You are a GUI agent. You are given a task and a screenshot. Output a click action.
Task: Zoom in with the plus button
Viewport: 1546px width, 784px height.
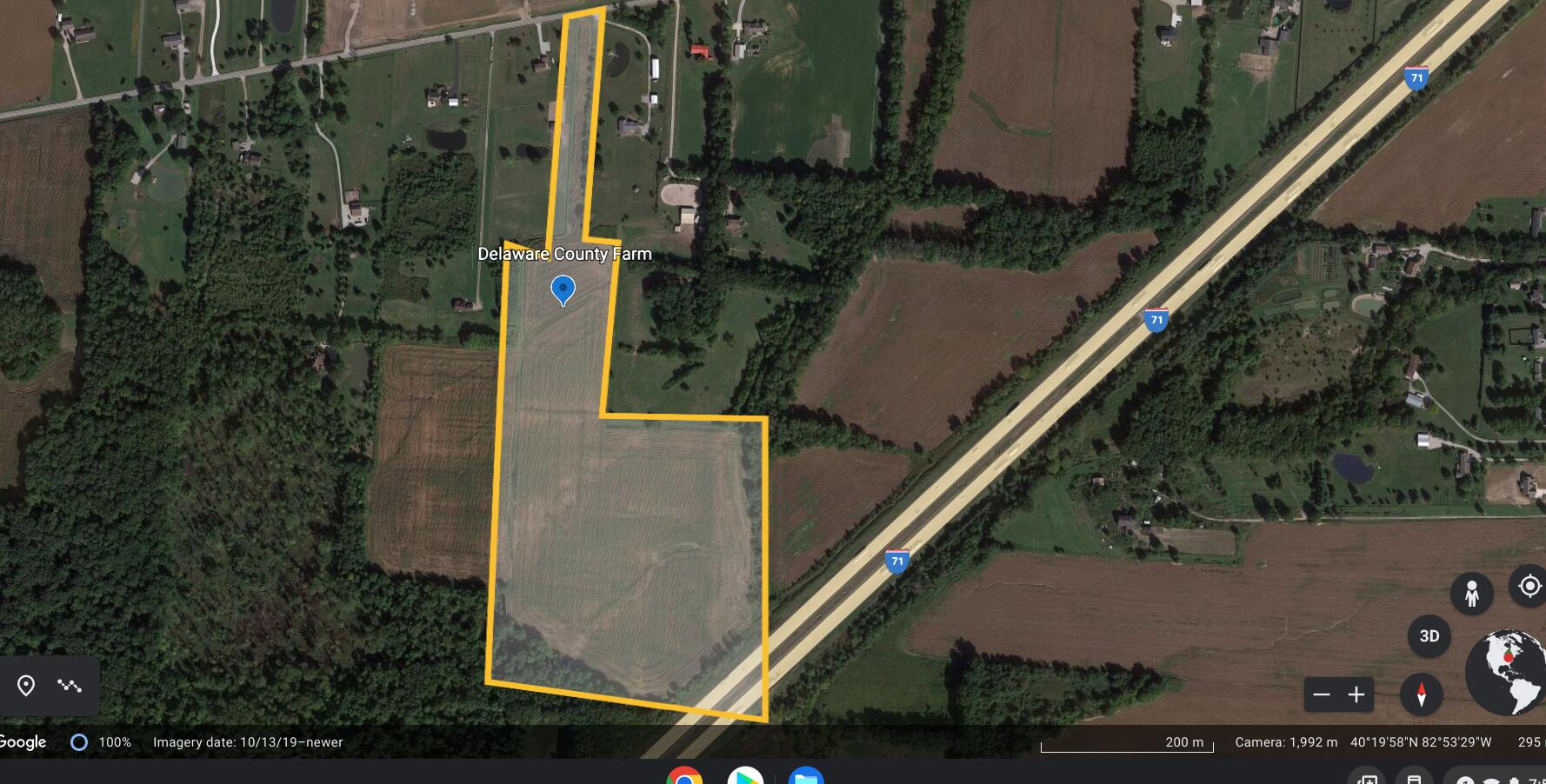coord(1356,694)
